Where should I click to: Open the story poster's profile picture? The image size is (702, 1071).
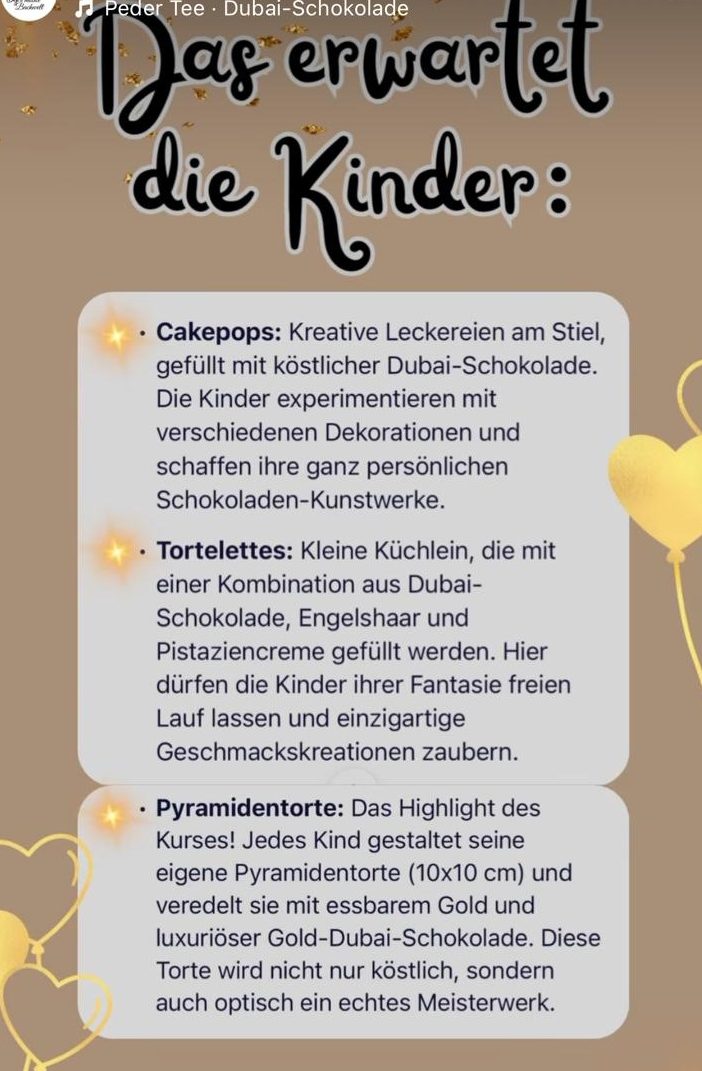30,6
